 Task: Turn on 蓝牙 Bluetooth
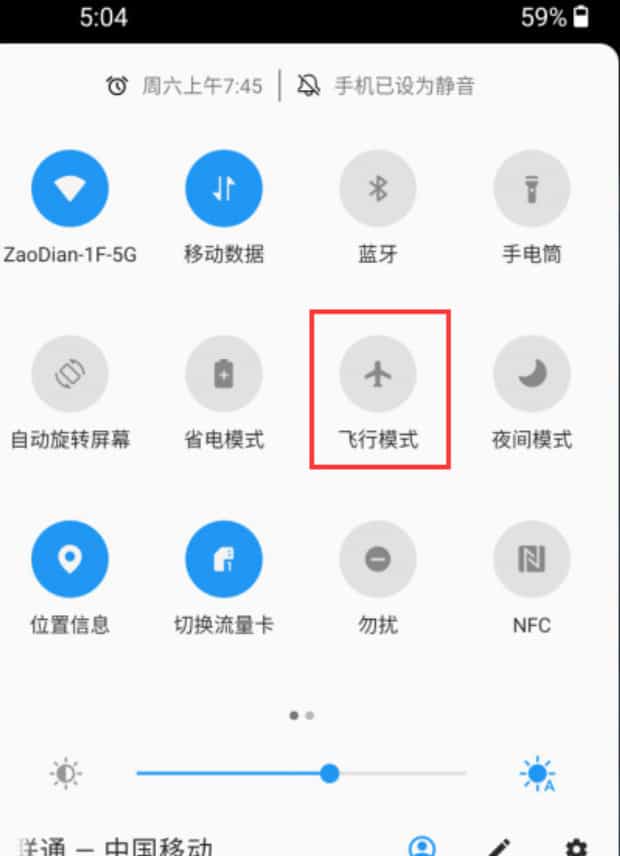[378, 189]
